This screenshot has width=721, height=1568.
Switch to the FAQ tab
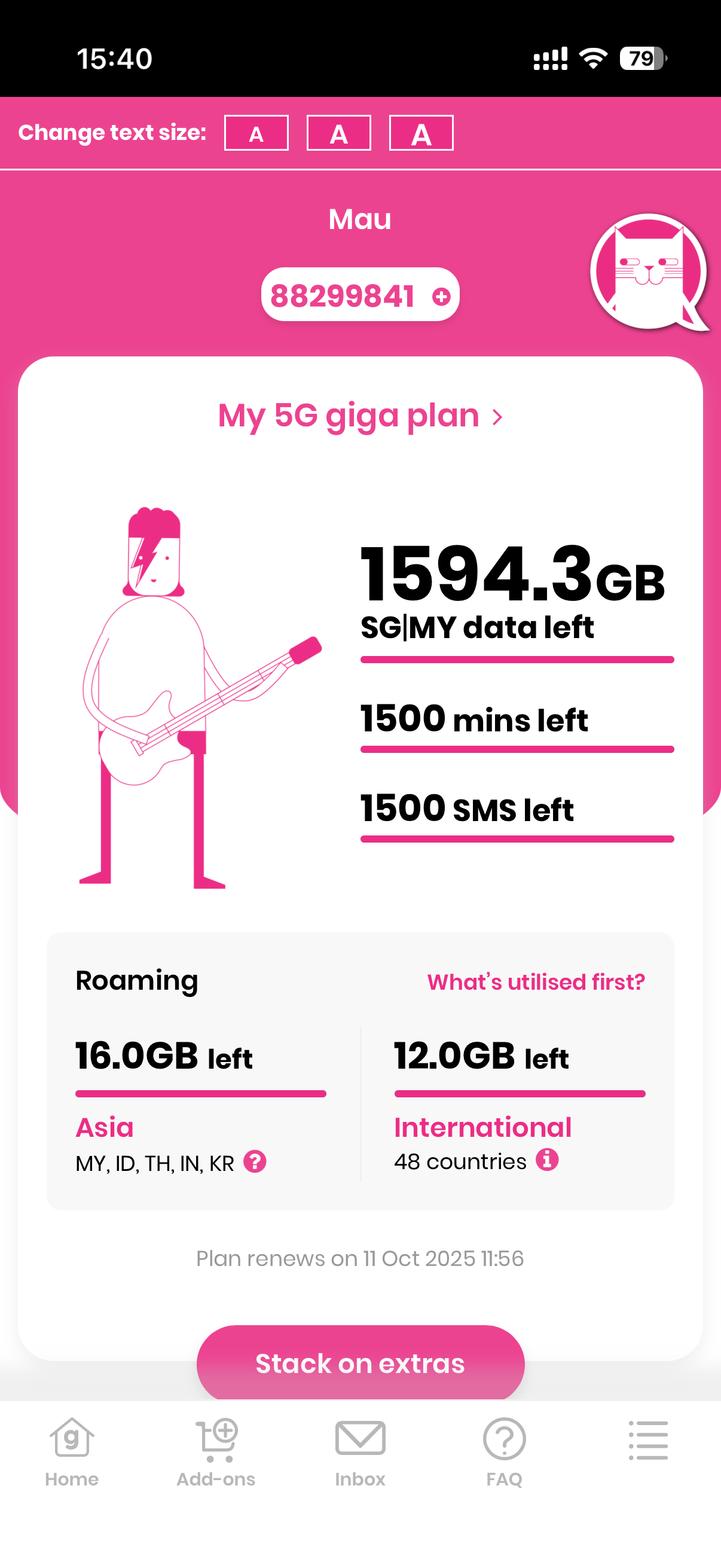(504, 1452)
